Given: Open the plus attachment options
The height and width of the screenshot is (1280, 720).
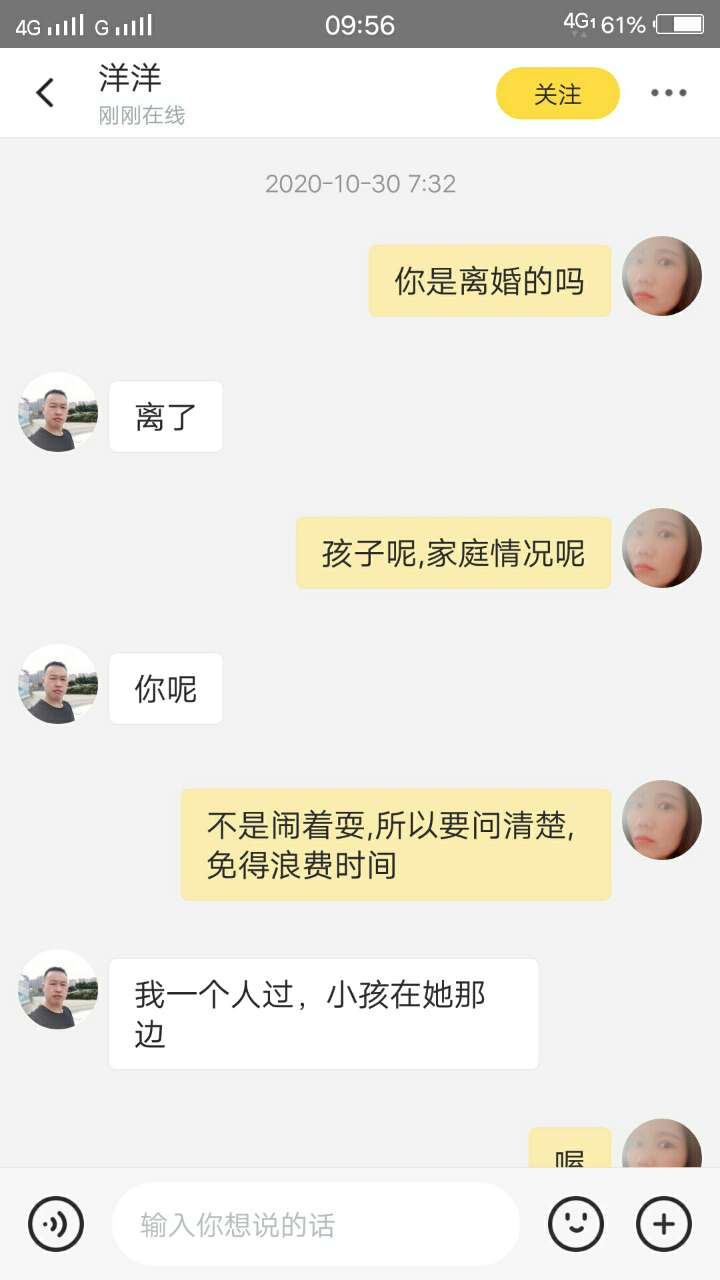Looking at the screenshot, I should pyautogui.click(x=664, y=1224).
